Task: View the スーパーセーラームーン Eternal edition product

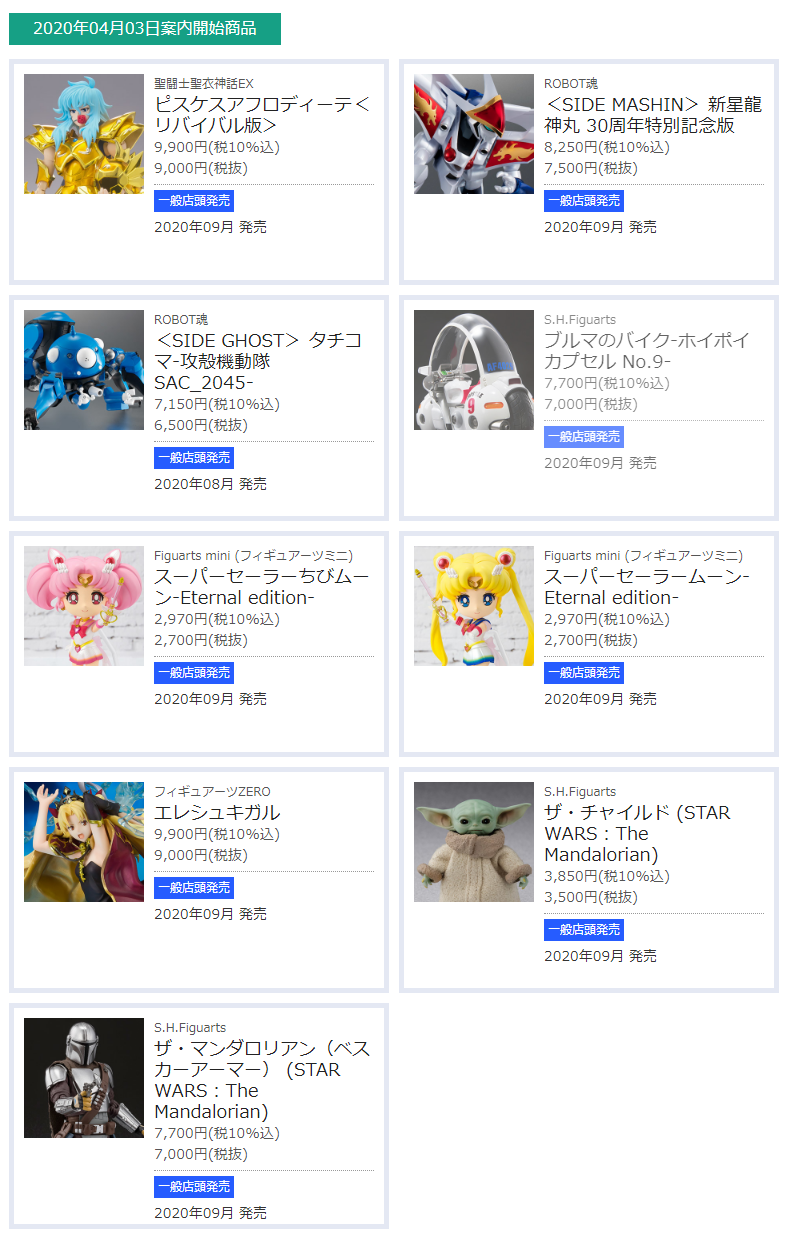Action: (x=646, y=587)
